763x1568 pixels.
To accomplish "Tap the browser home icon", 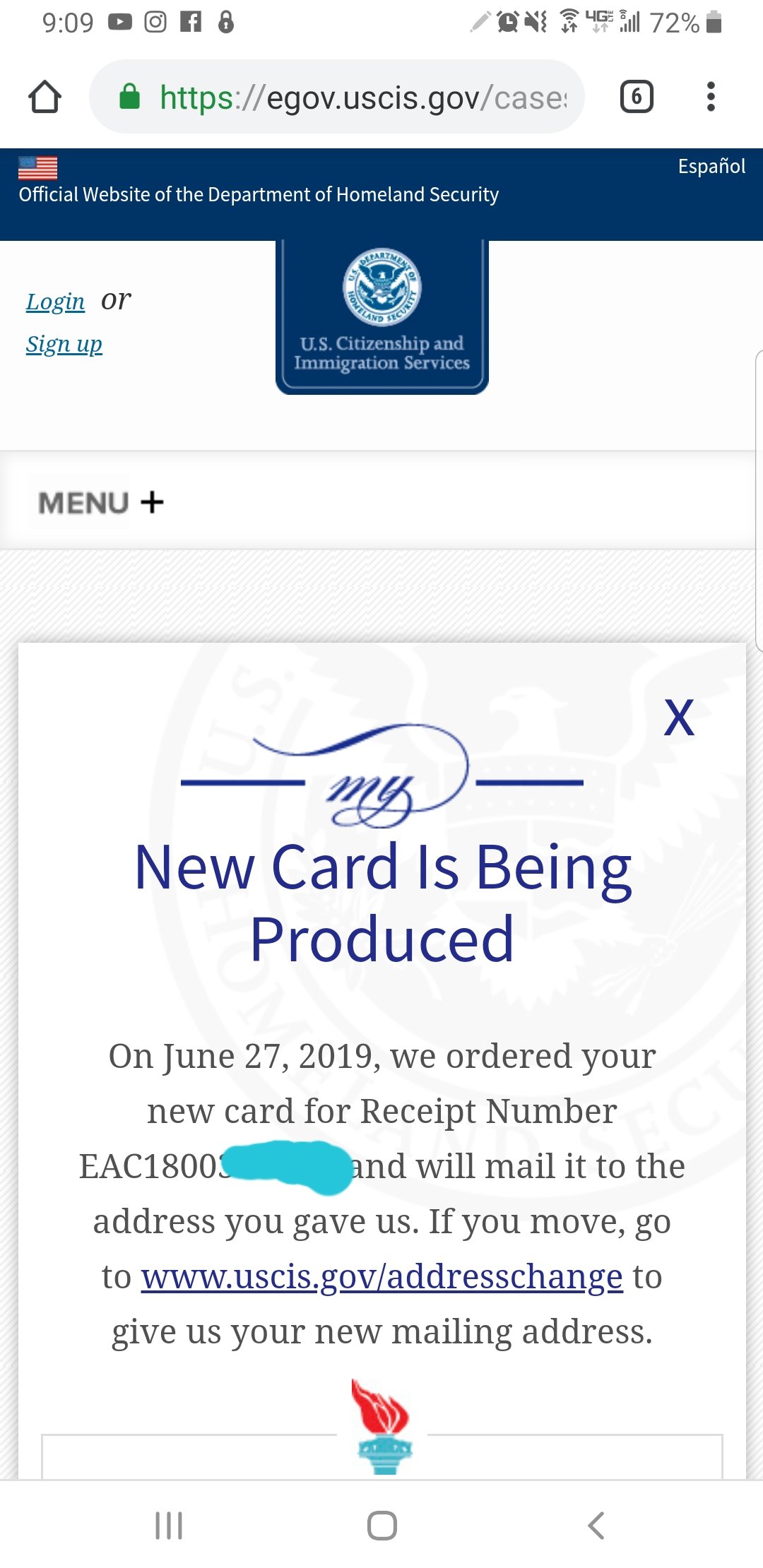I will tap(45, 97).
